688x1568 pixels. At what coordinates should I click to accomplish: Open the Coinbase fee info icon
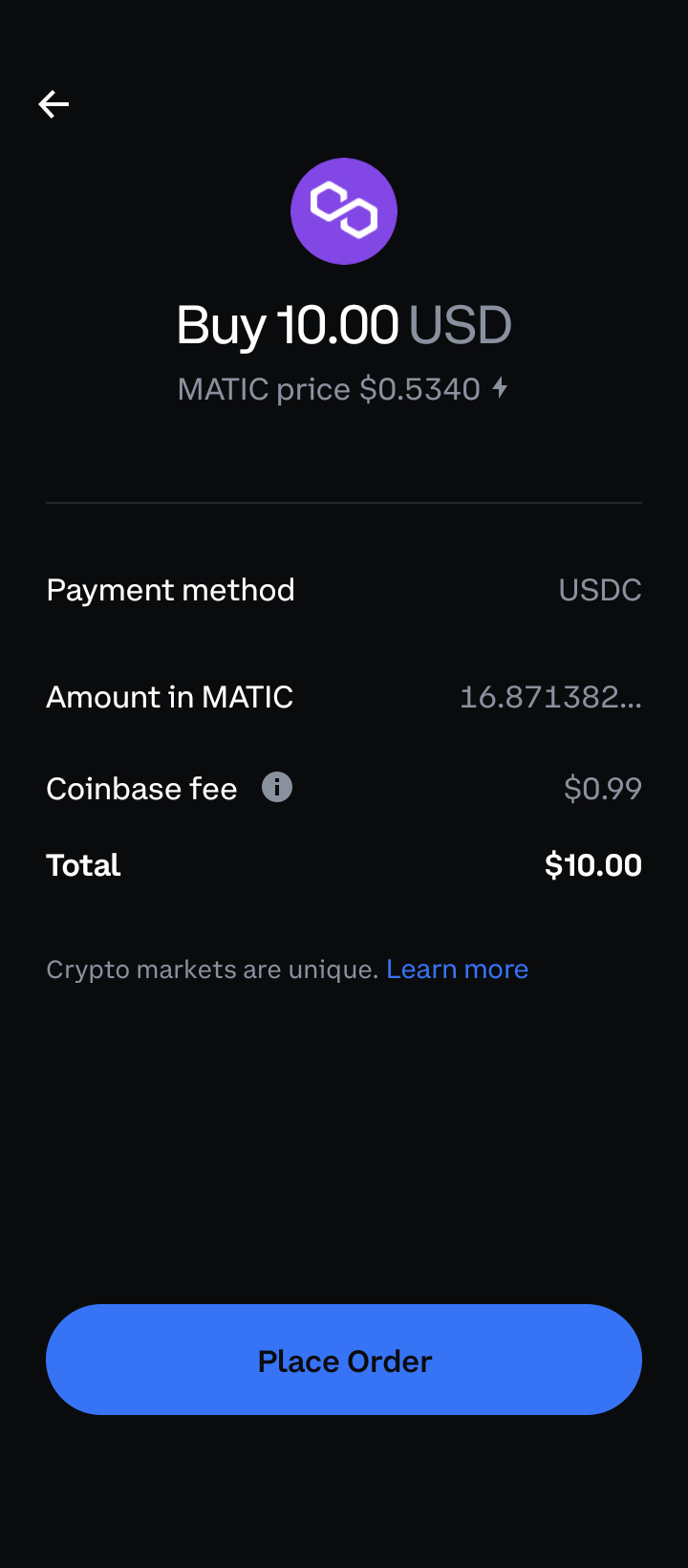pos(277,788)
